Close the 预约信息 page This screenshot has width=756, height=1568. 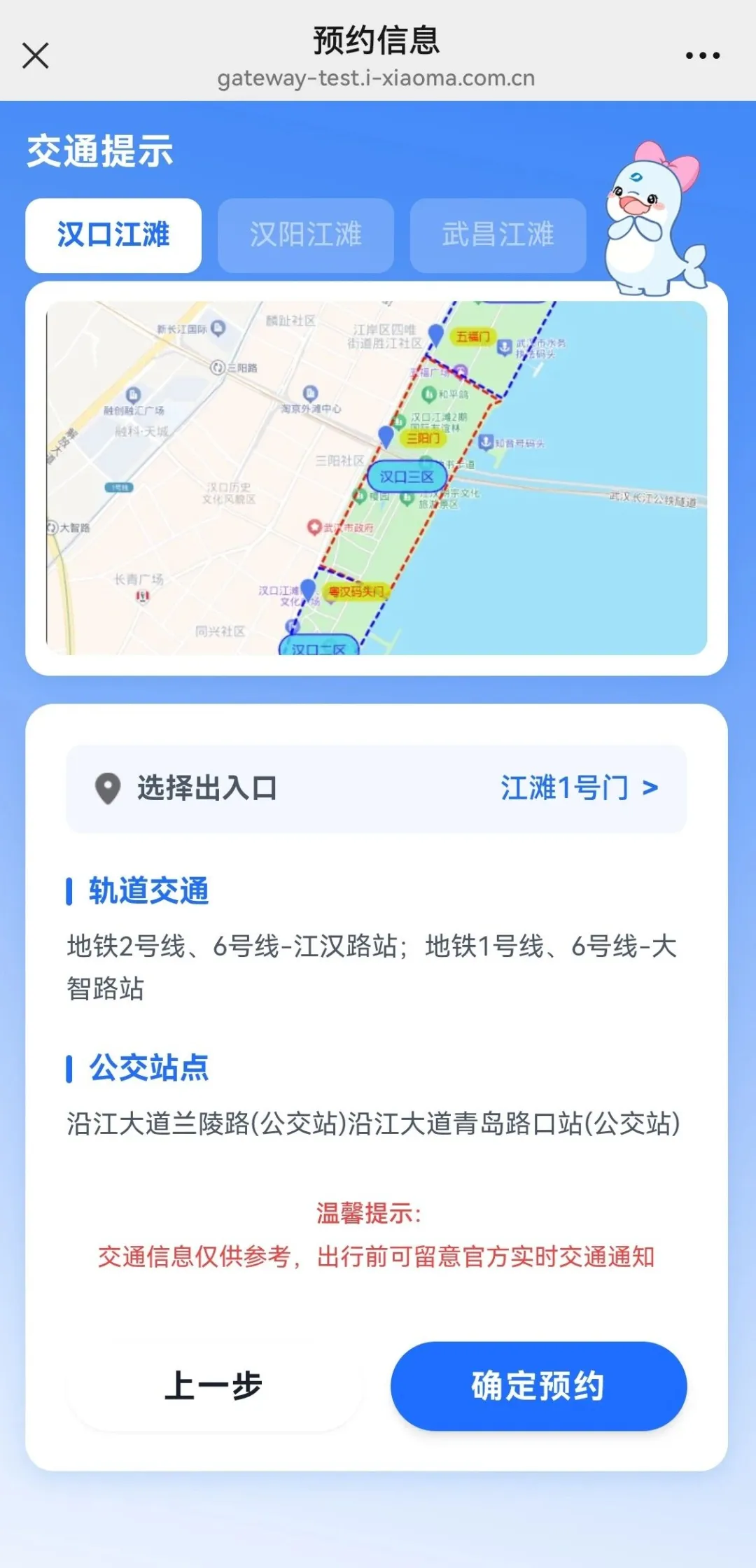[36, 55]
